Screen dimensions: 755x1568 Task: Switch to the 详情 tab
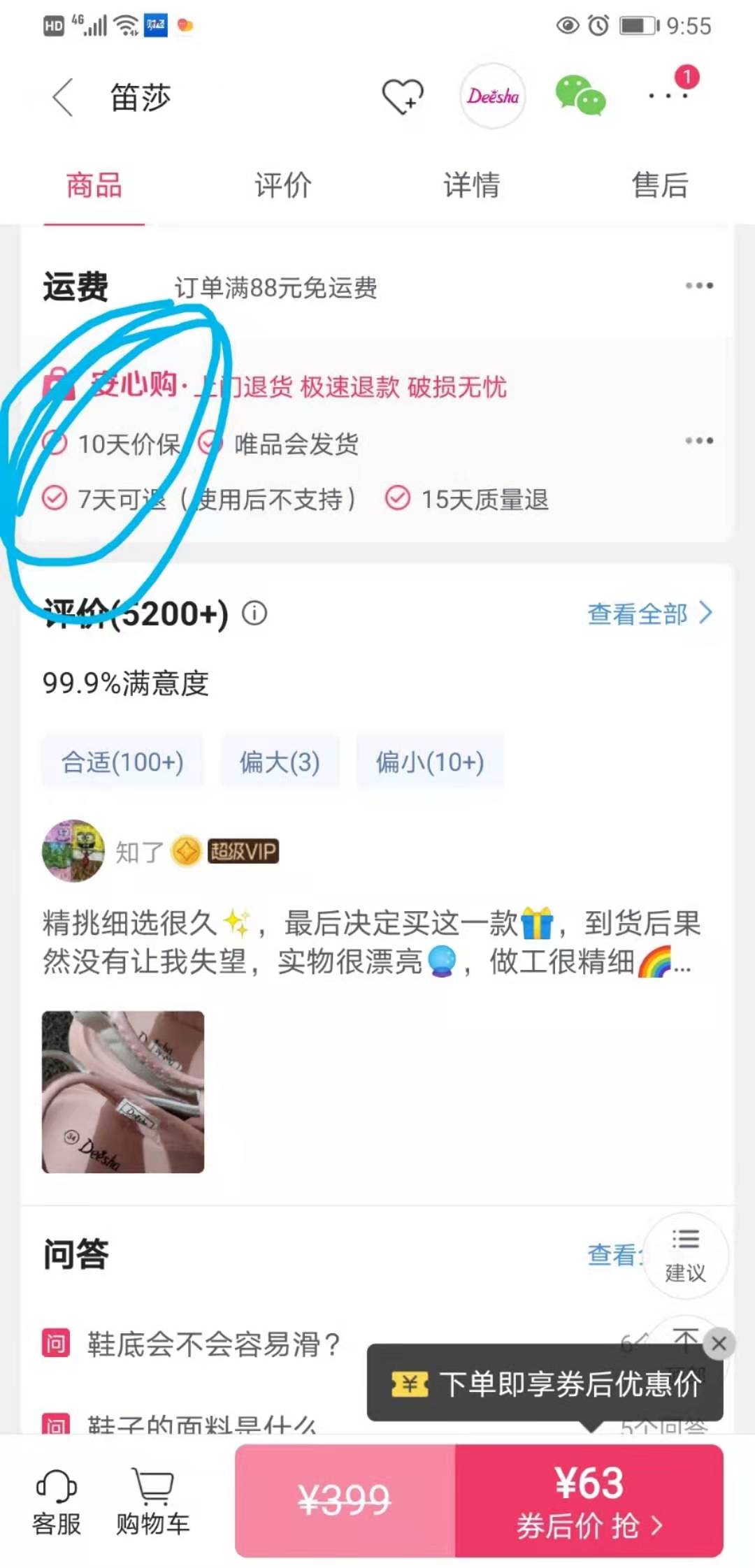(x=471, y=186)
